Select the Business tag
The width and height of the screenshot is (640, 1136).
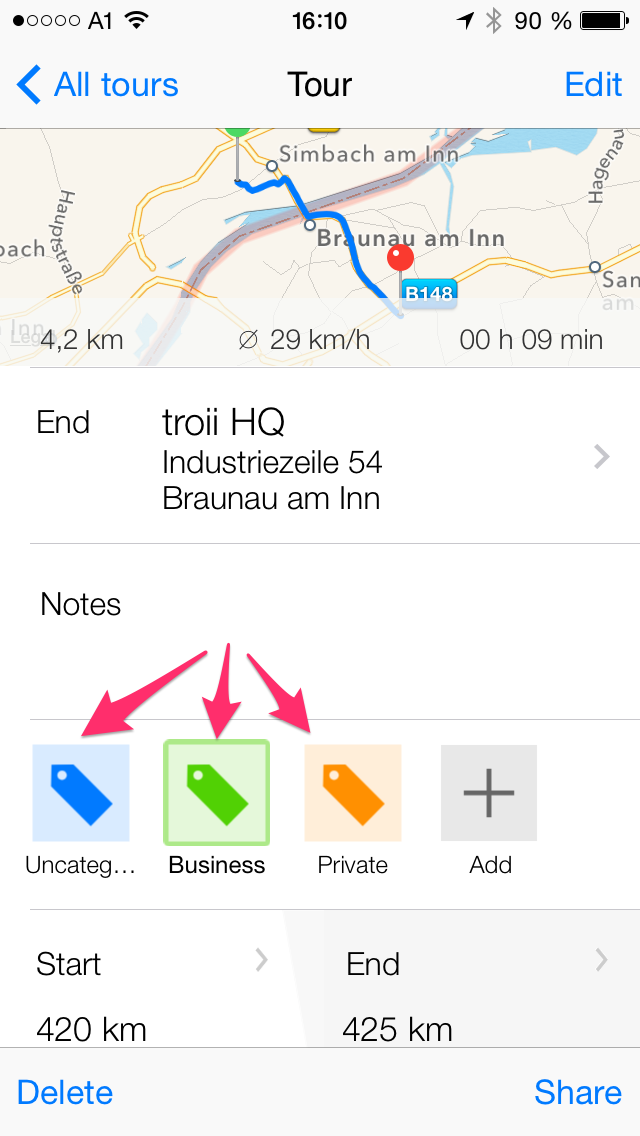216,793
